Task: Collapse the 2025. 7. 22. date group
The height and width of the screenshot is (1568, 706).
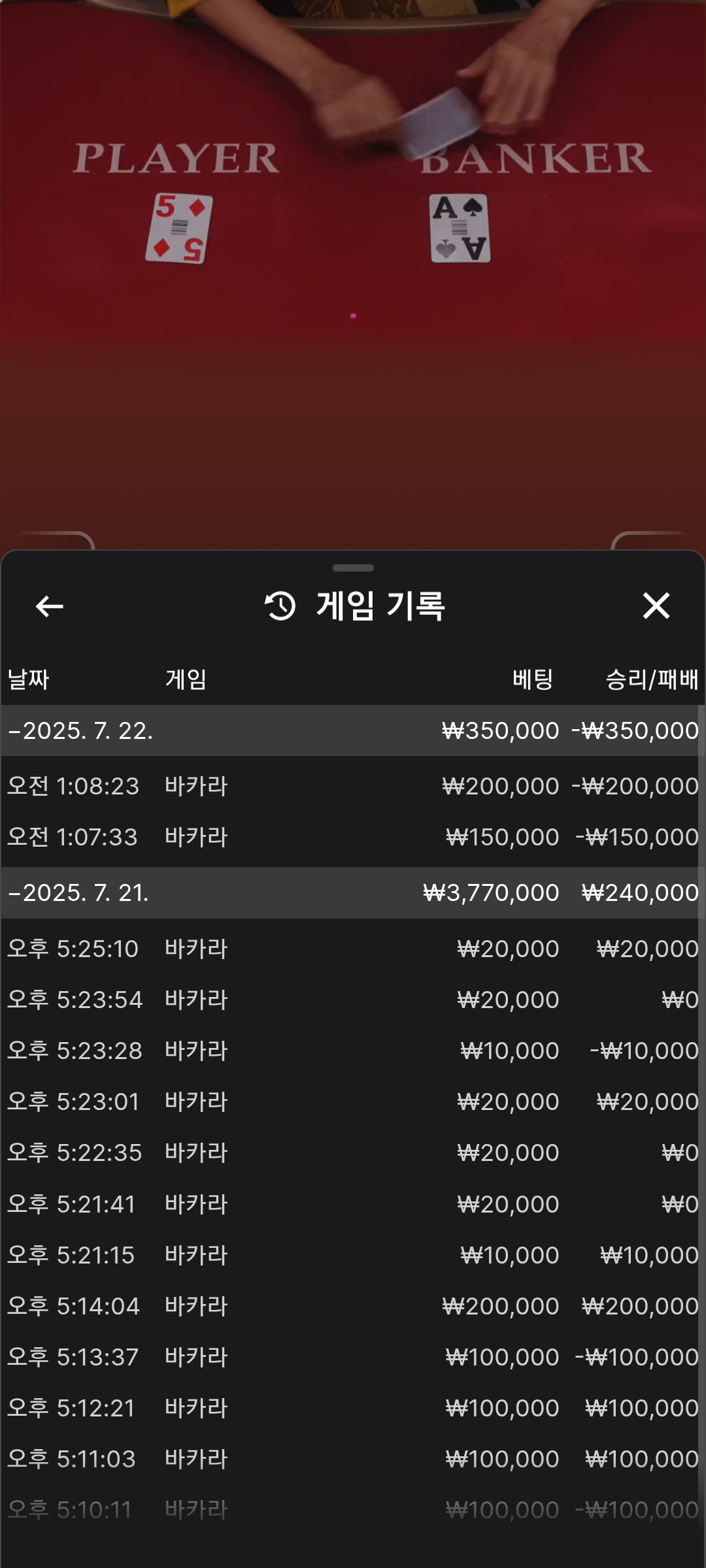Action: pos(81,730)
